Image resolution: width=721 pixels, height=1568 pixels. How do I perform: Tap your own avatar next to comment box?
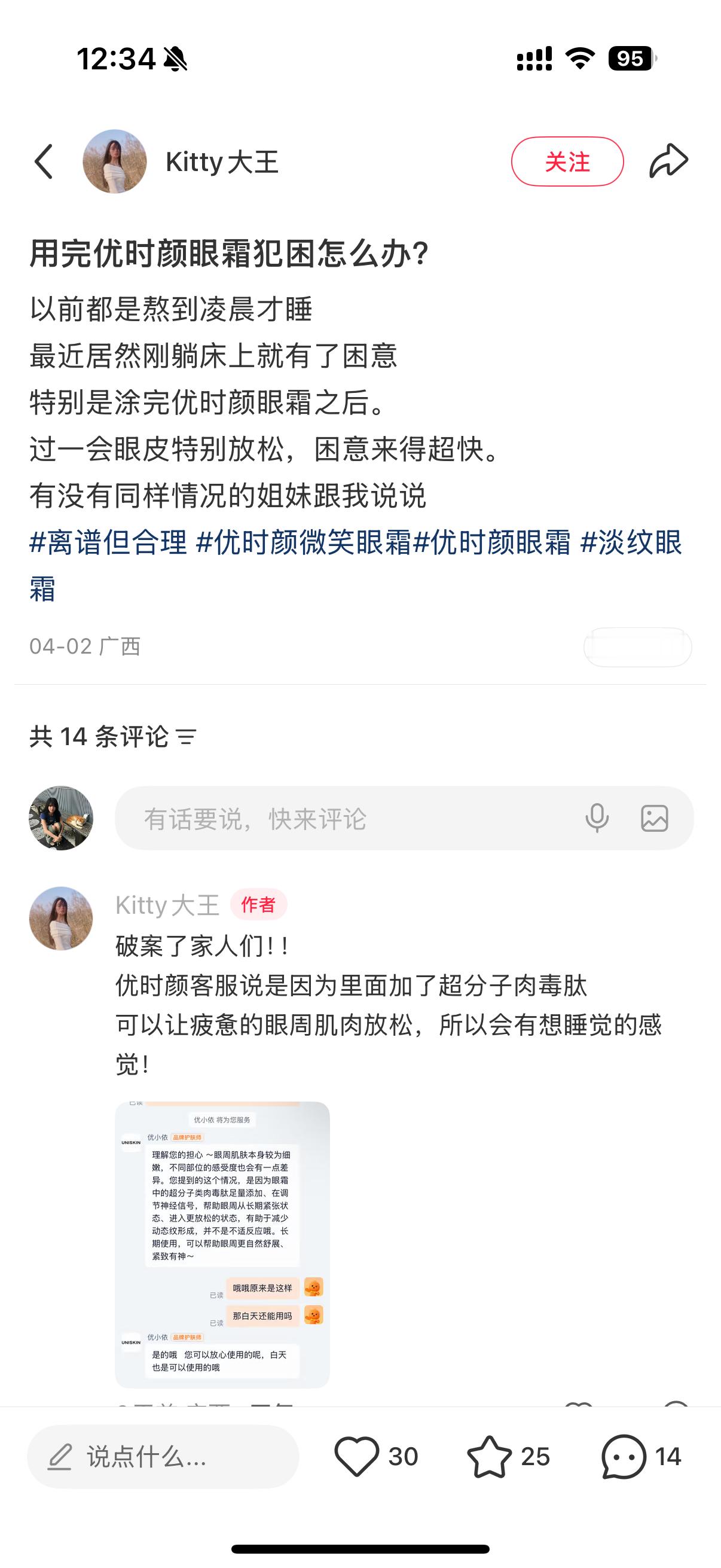coord(60,819)
